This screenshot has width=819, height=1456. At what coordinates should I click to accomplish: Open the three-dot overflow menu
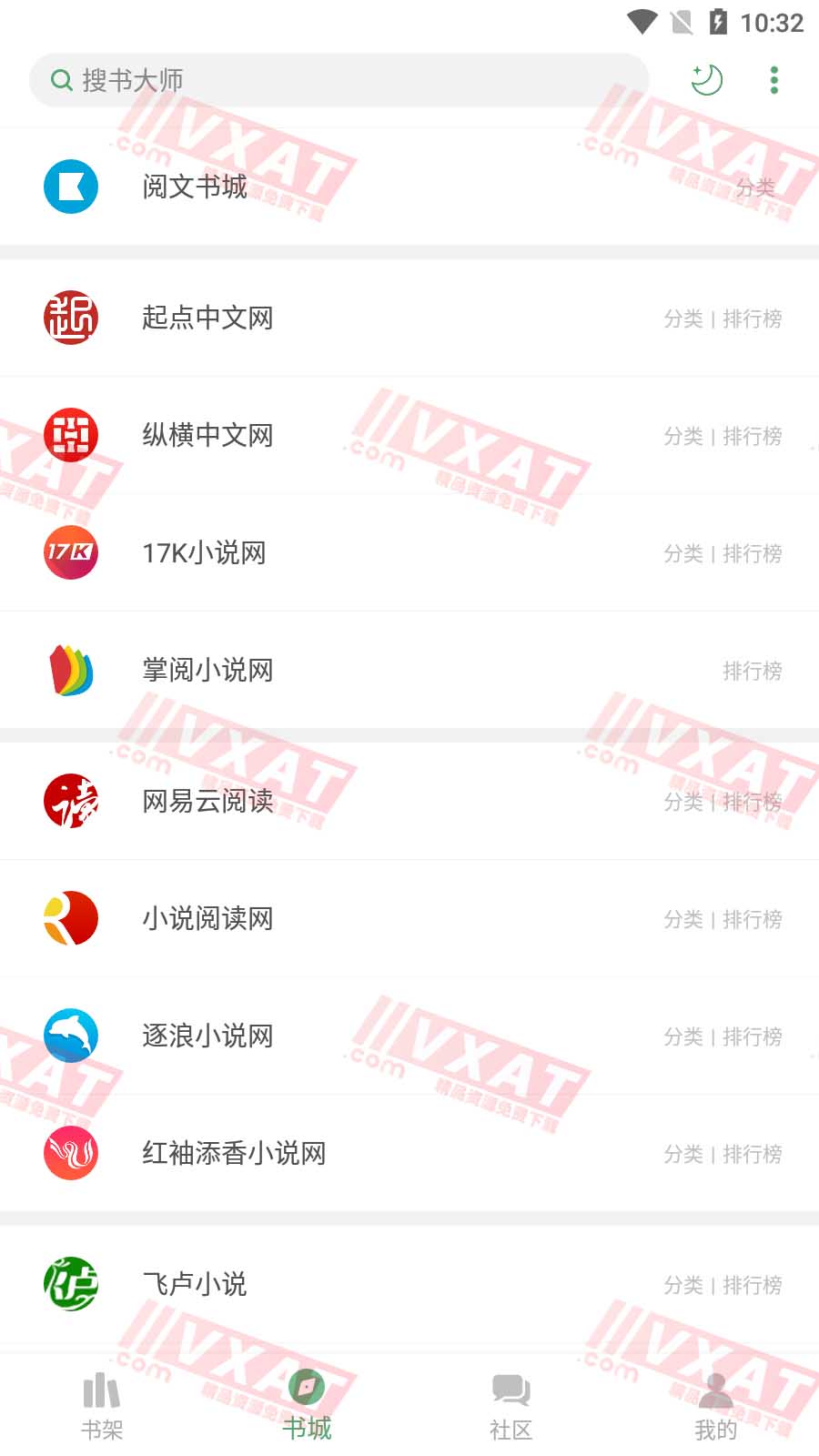(x=774, y=80)
